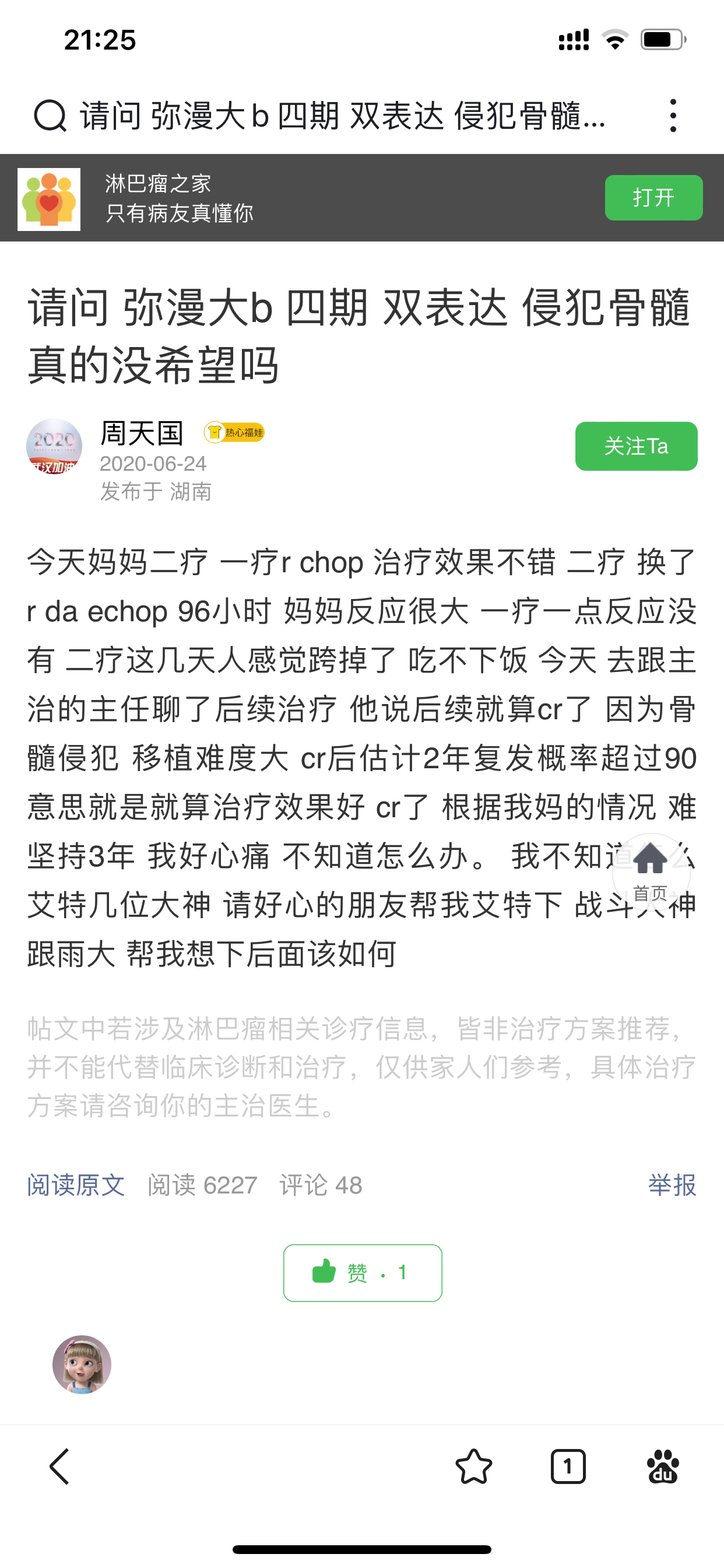724x1568 pixels.
Task: Tap 打开 to open 淋巴瘤之家 app
Action: coord(653,198)
